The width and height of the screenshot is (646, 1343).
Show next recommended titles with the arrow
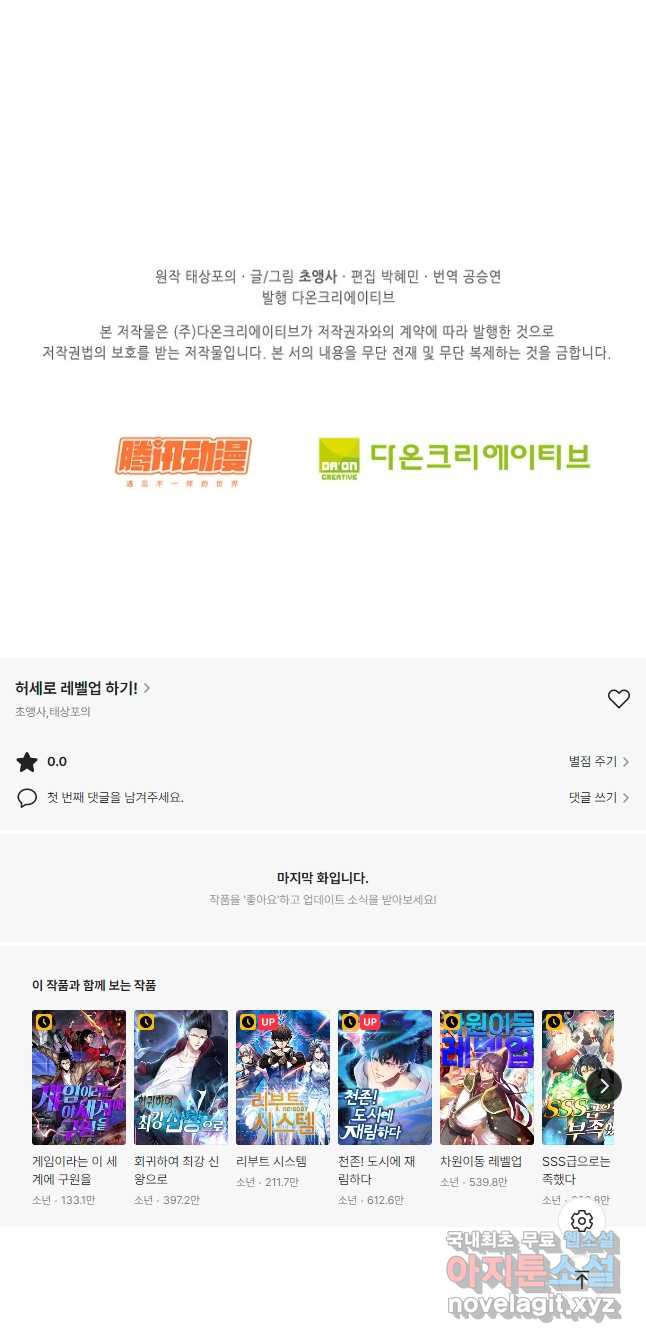click(x=604, y=1086)
